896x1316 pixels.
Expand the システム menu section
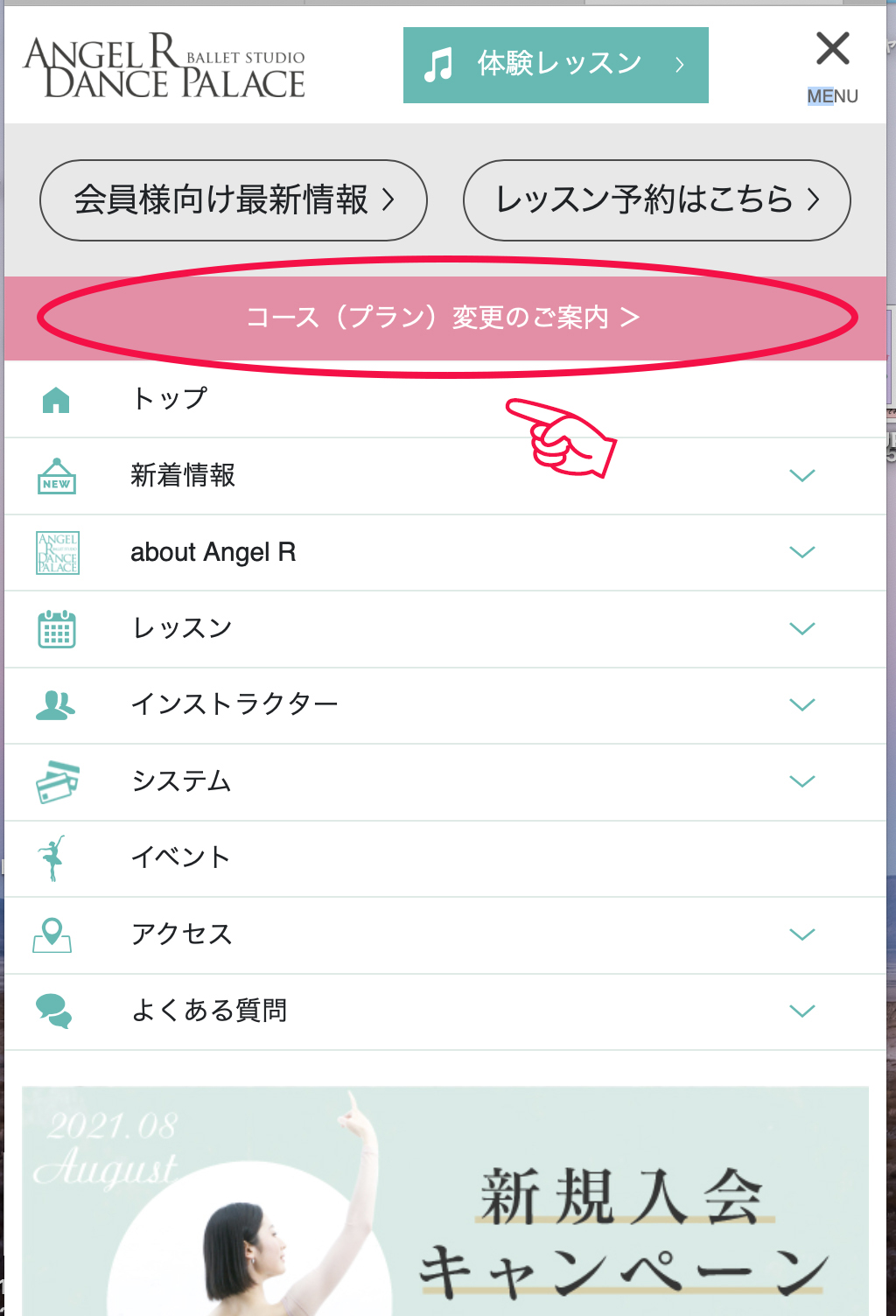[x=801, y=781]
